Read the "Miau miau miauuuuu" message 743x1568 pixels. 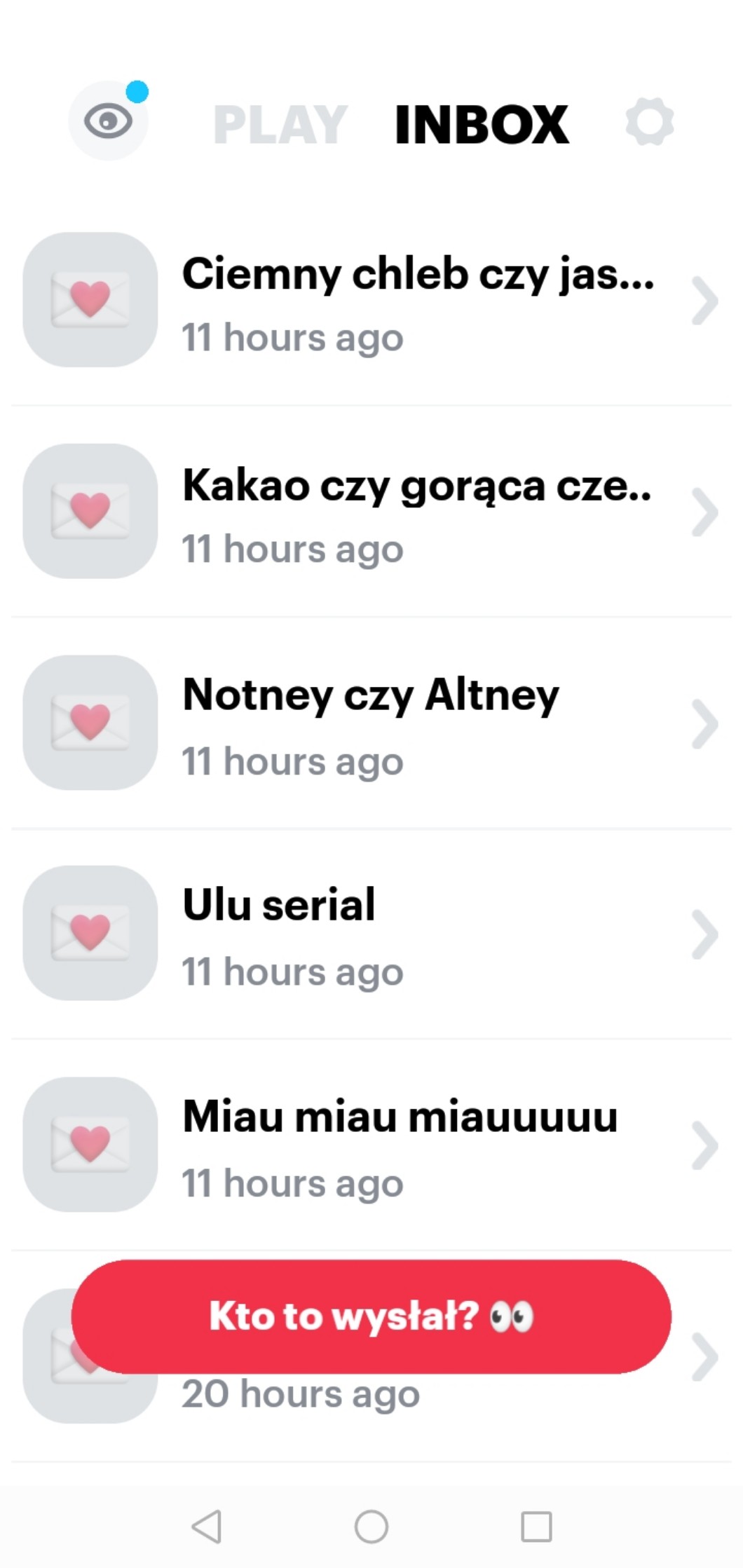pos(371,1145)
